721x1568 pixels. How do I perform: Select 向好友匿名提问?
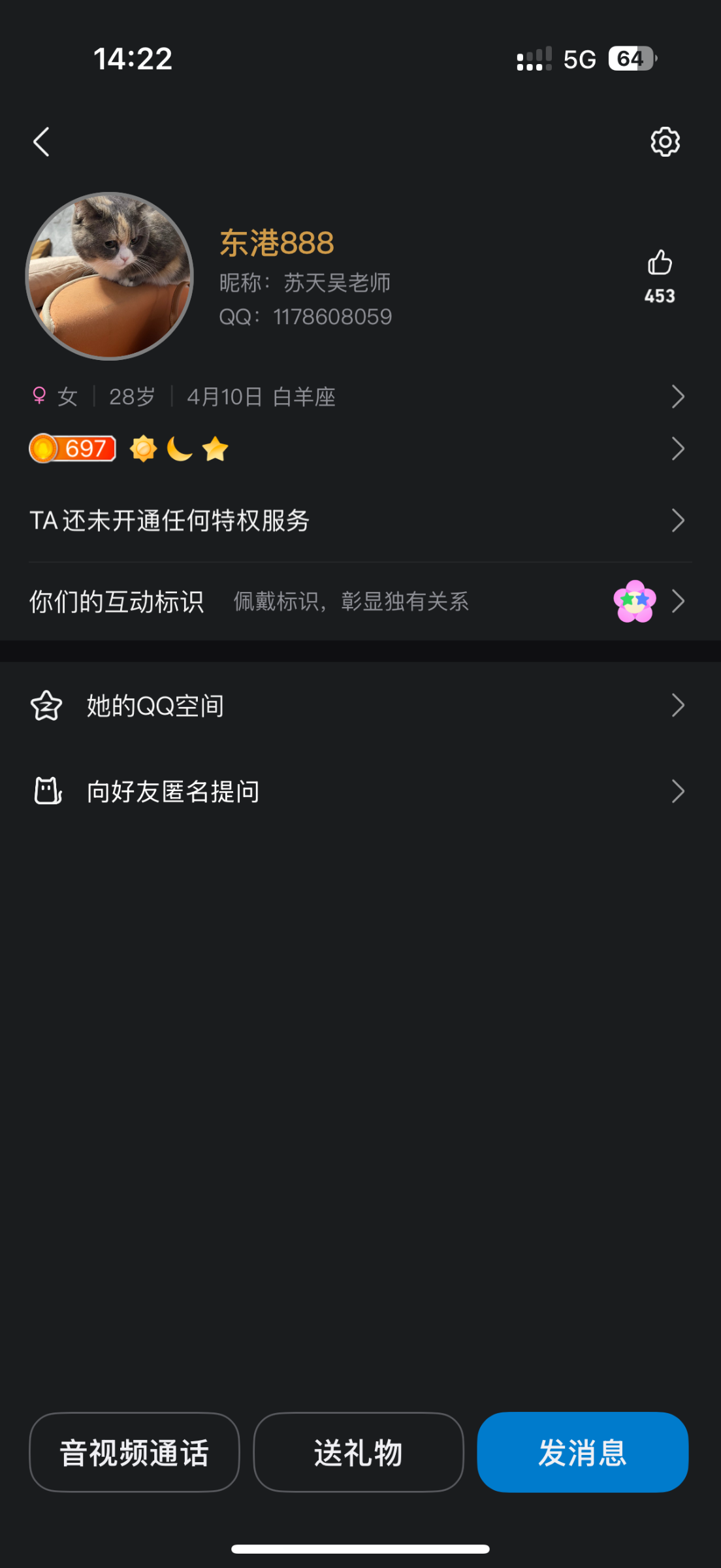coord(359,791)
